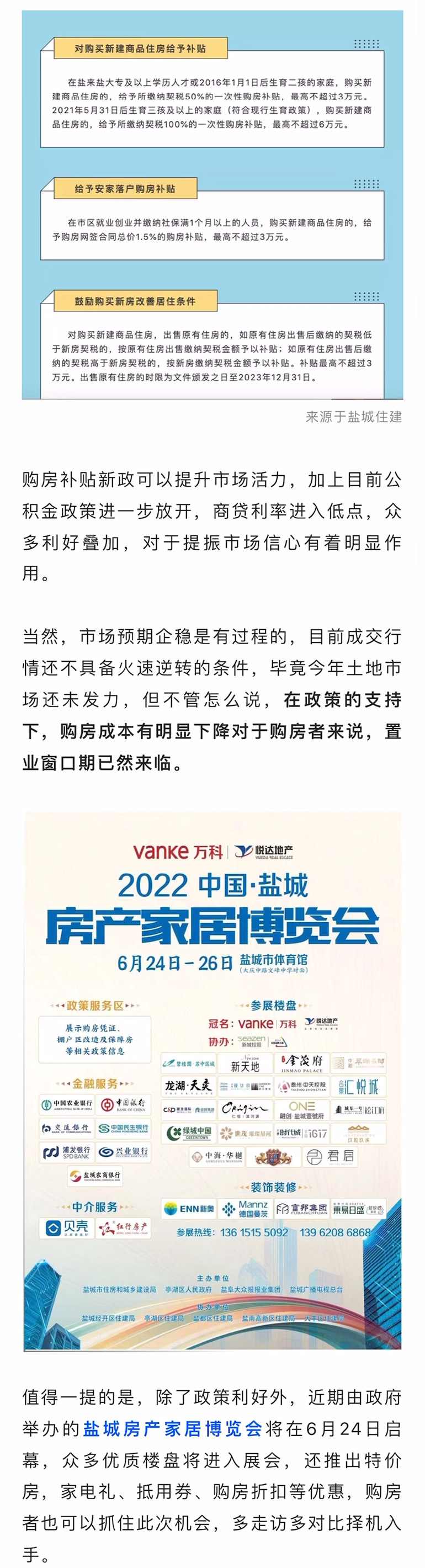Viewport: 425px width, 1568px height.
Task: View the 2022 房产家居博览会 poster image
Action: (212, 1081)
